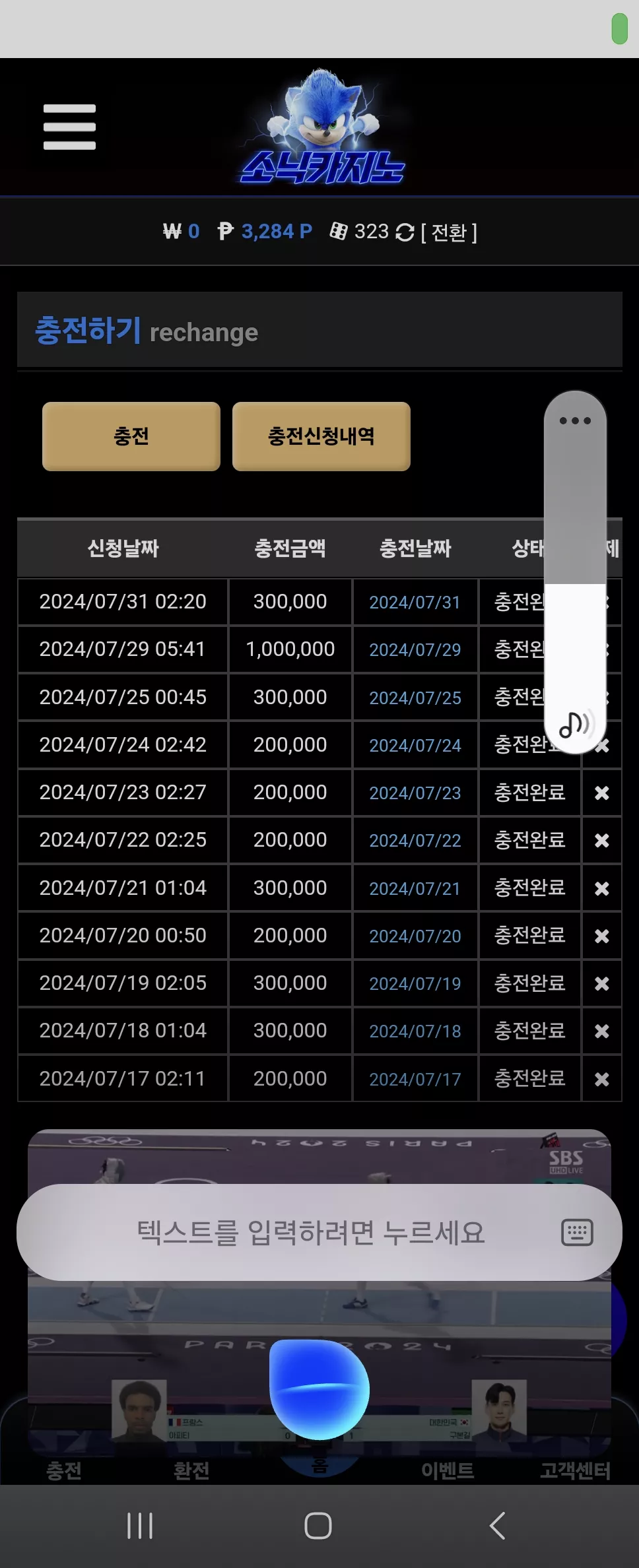The height and width of the screenshot is (1568, 639).
Task: Select the 충전 button
Action: pos(131,436)
